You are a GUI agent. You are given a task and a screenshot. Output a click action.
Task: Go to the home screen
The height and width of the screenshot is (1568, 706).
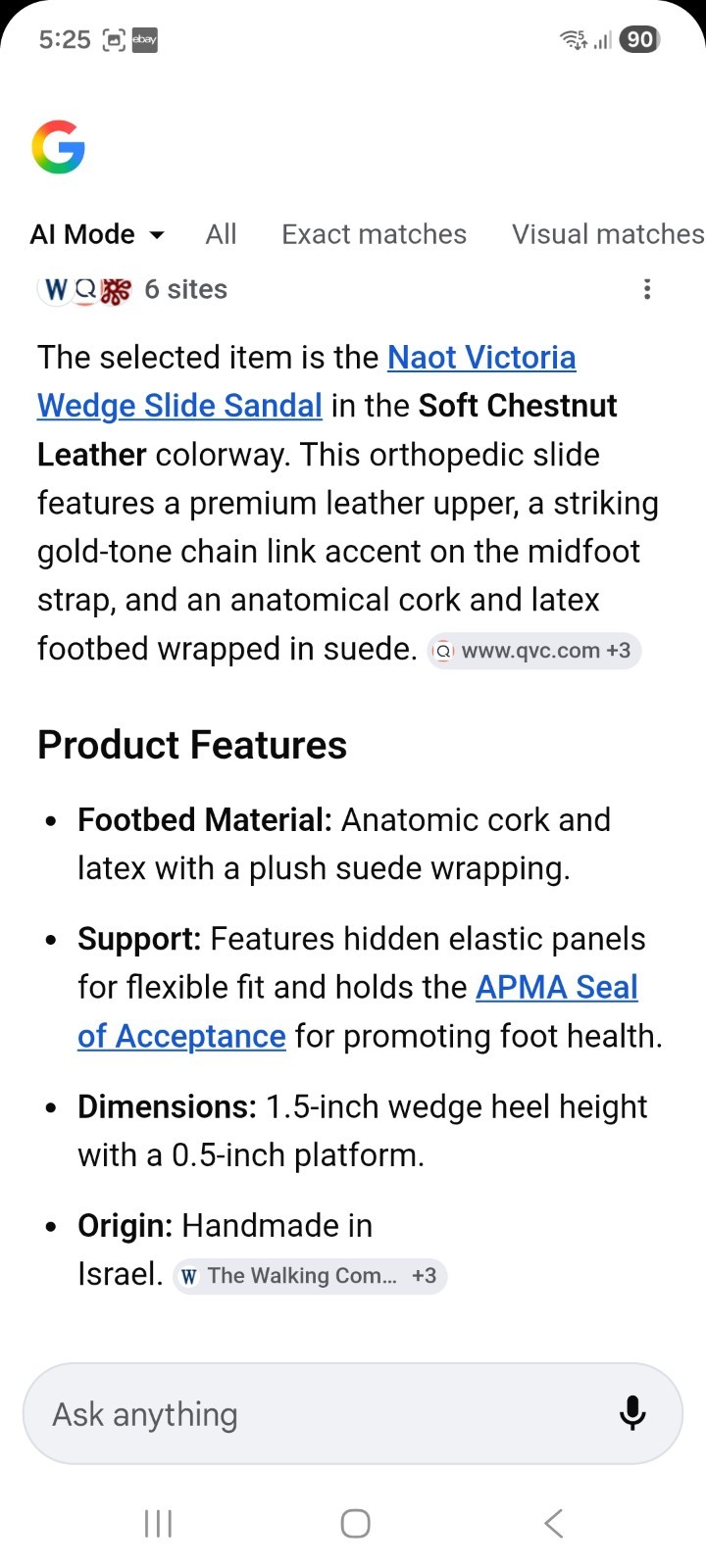pyautogui.click(x=355, y=1523)
